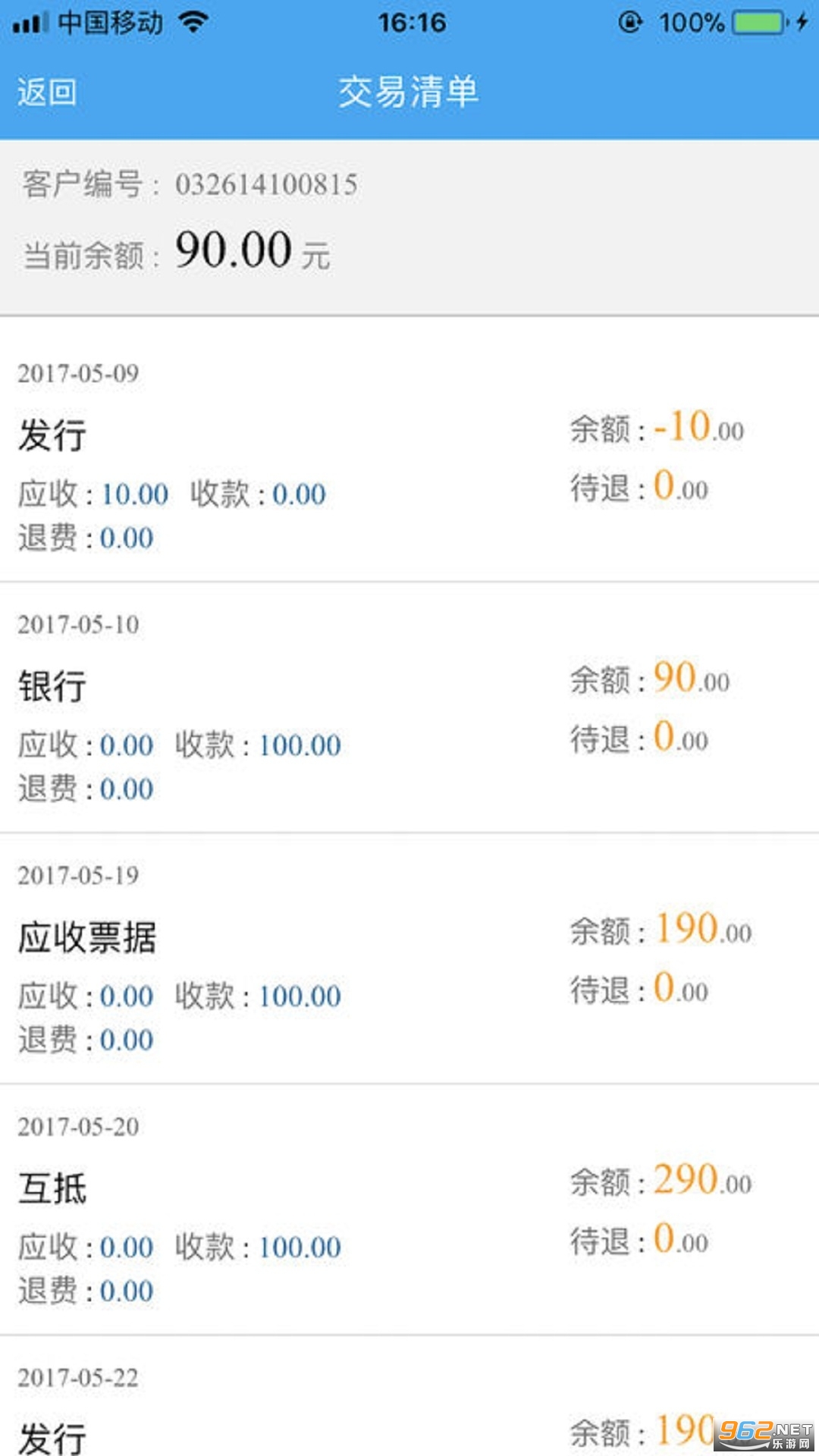The width and height of the screenshot is (819, 1456).
Task: Tap 返回 to go back
Action: [47, 93]
